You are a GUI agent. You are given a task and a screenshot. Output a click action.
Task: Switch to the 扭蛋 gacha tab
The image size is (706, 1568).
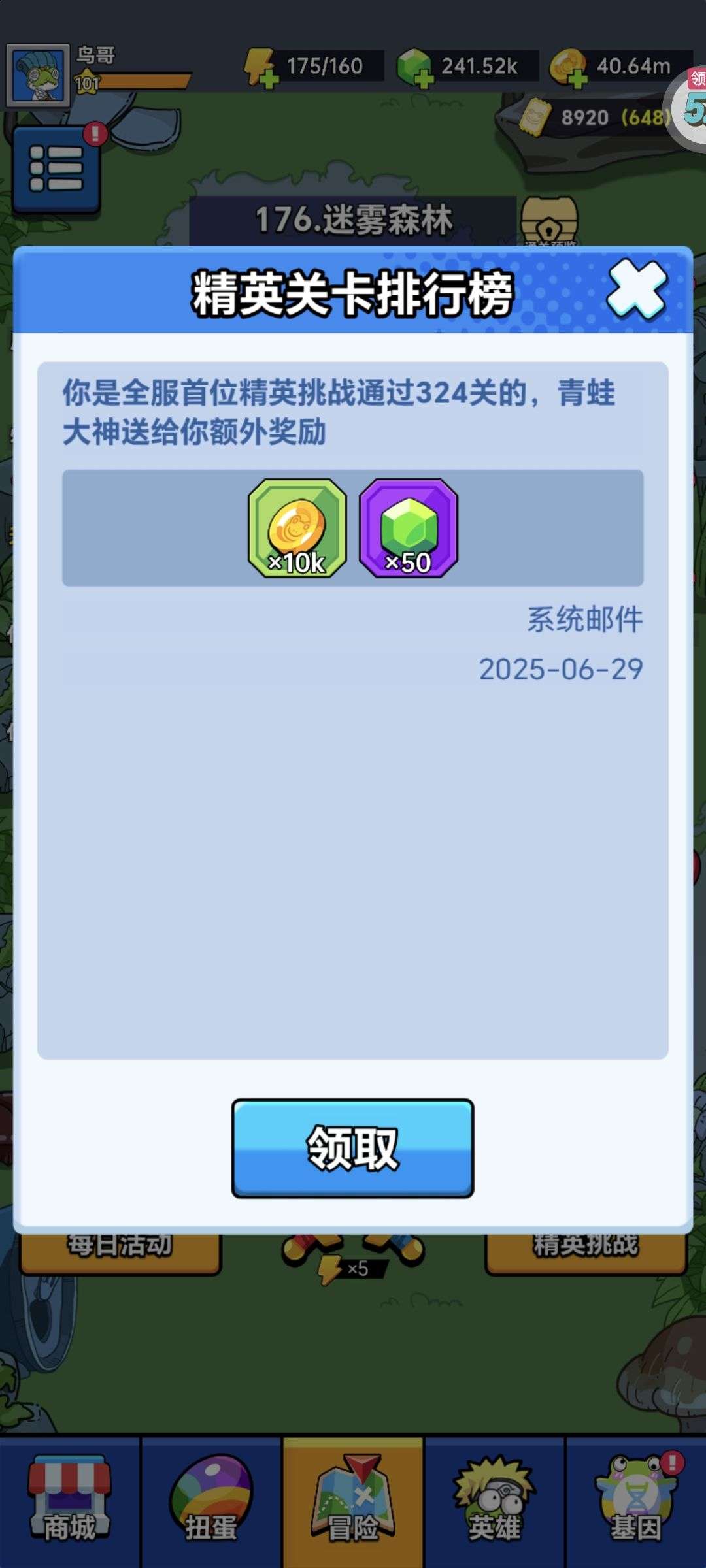211,1501
